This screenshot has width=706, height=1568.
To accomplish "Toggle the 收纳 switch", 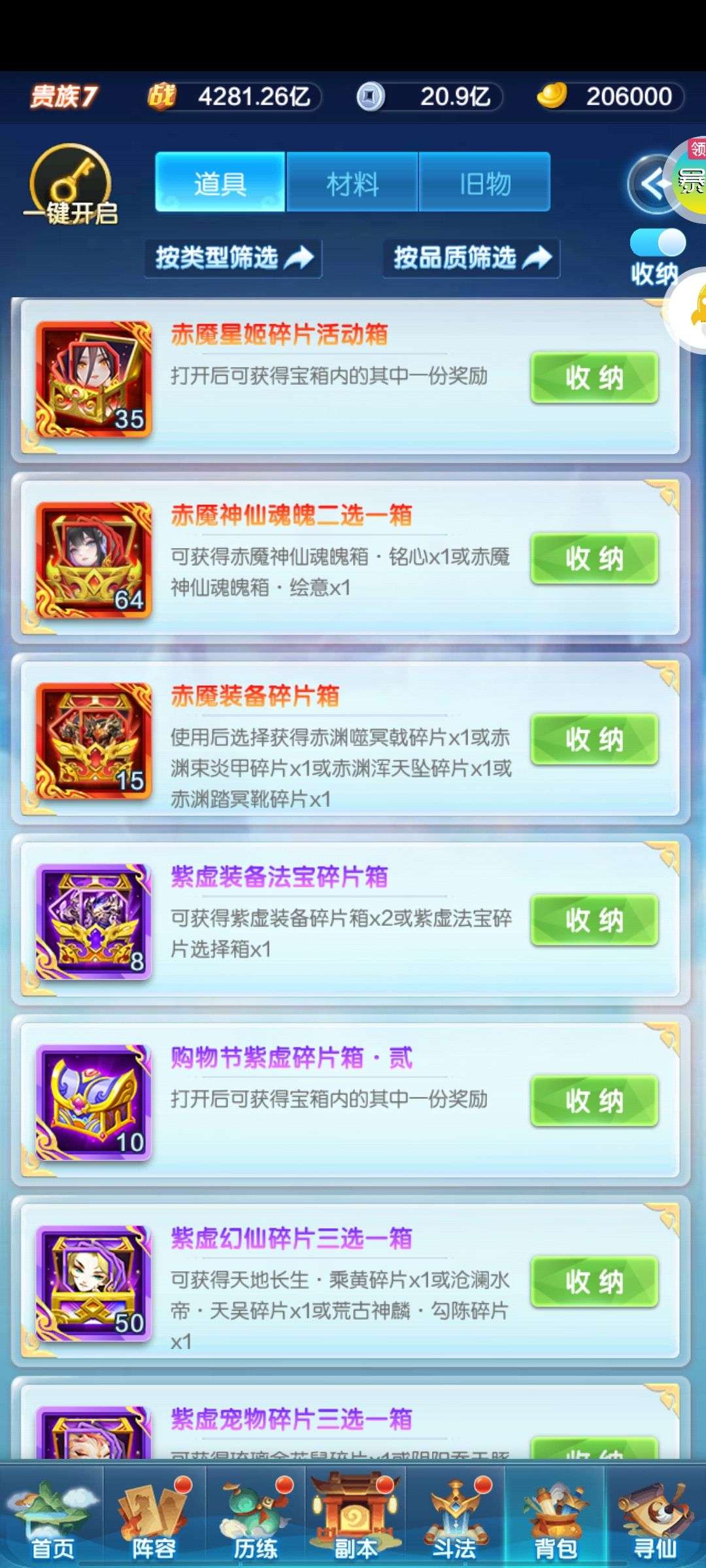I will (x=657, y=243).
